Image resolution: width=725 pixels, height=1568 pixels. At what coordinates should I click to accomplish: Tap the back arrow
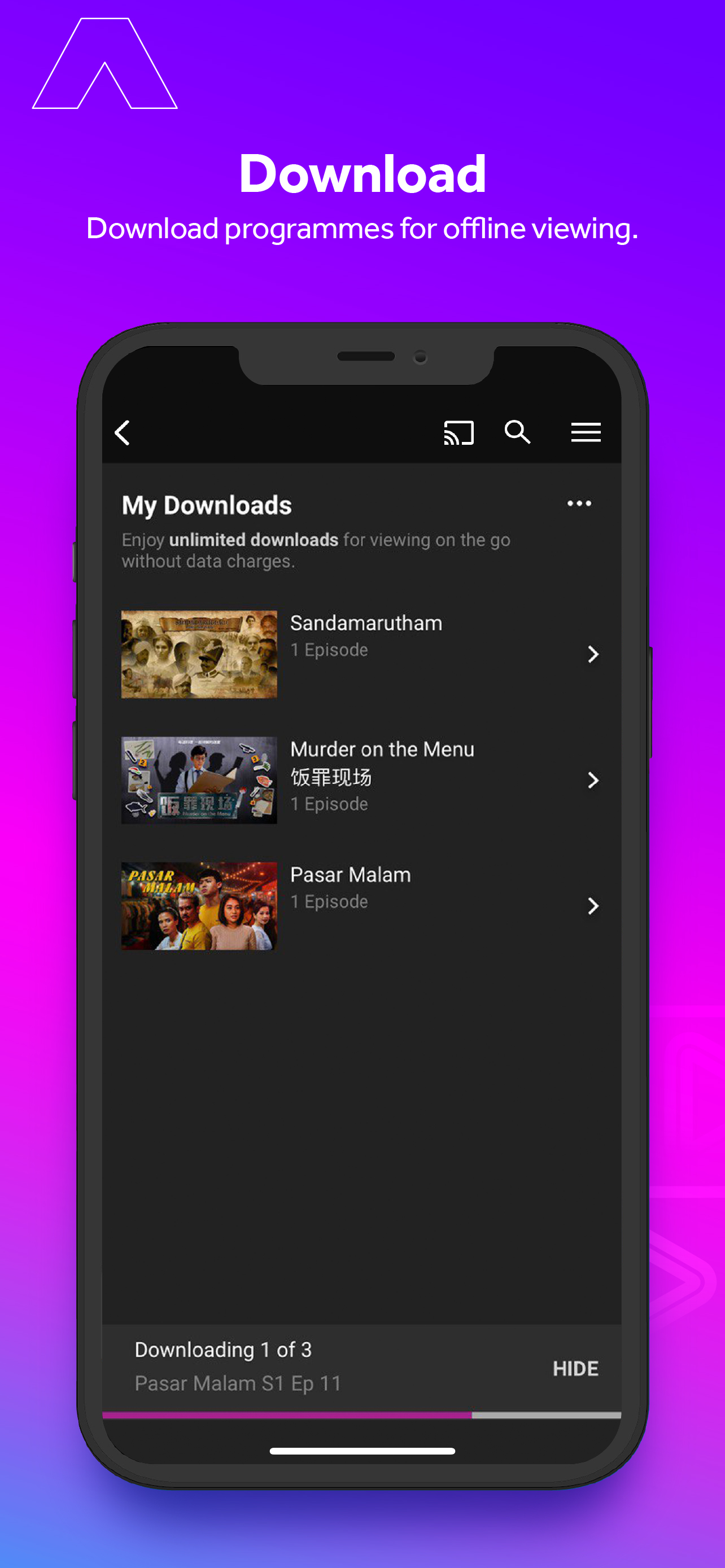point(122,432)
